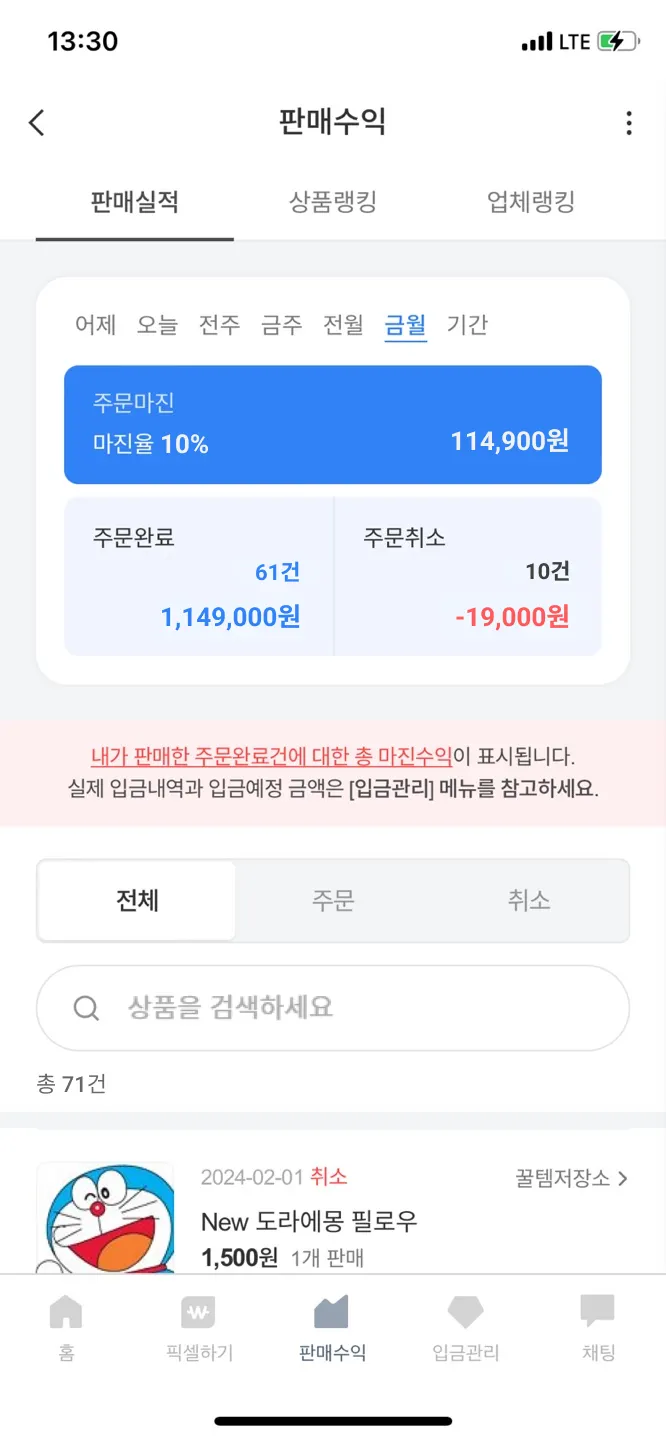Screen dimensions: 666x1440
Task: Open the 꿀템저장소 store link
Action: pos(571,1178)
